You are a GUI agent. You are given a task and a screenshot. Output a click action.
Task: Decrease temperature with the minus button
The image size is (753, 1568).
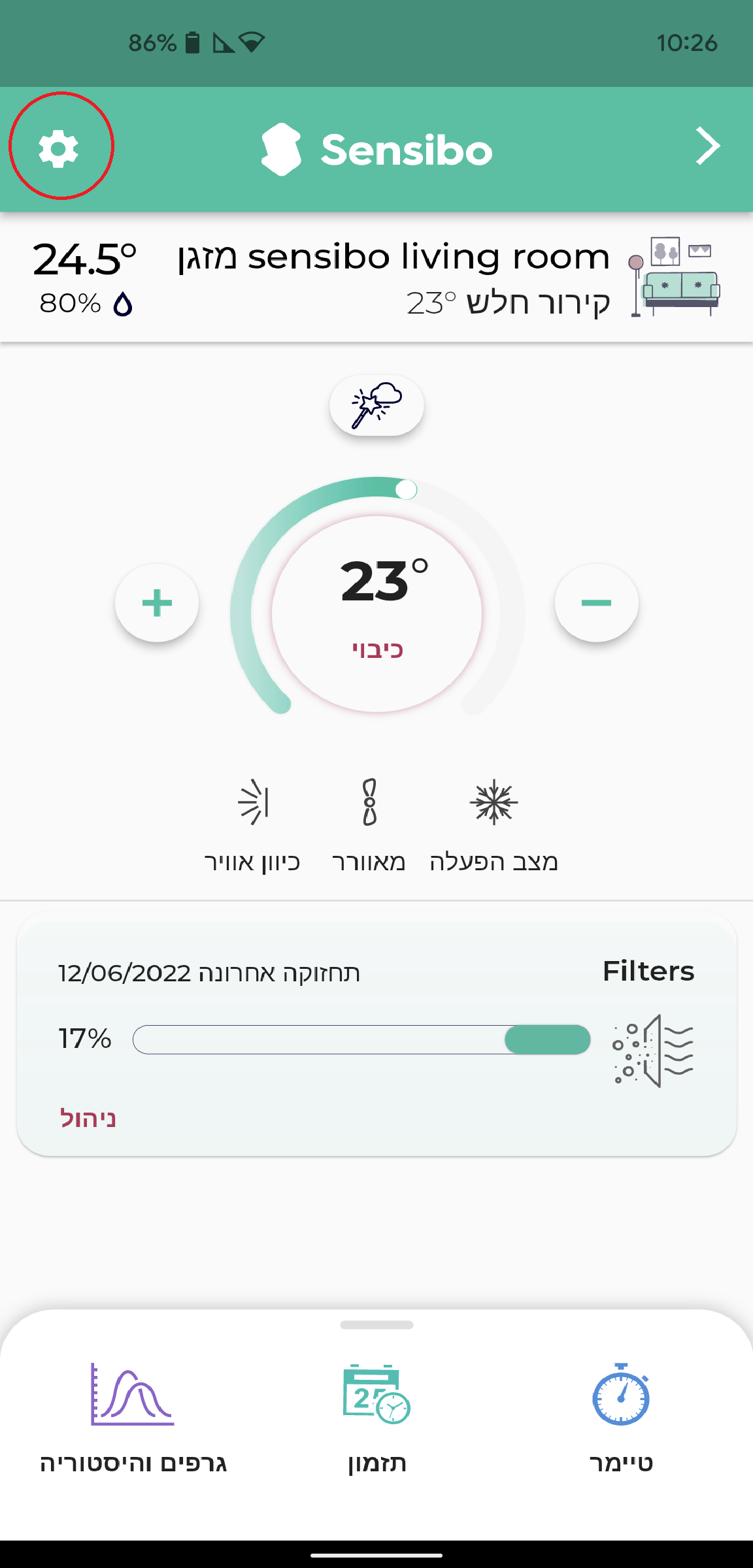[x=596, y=602]
